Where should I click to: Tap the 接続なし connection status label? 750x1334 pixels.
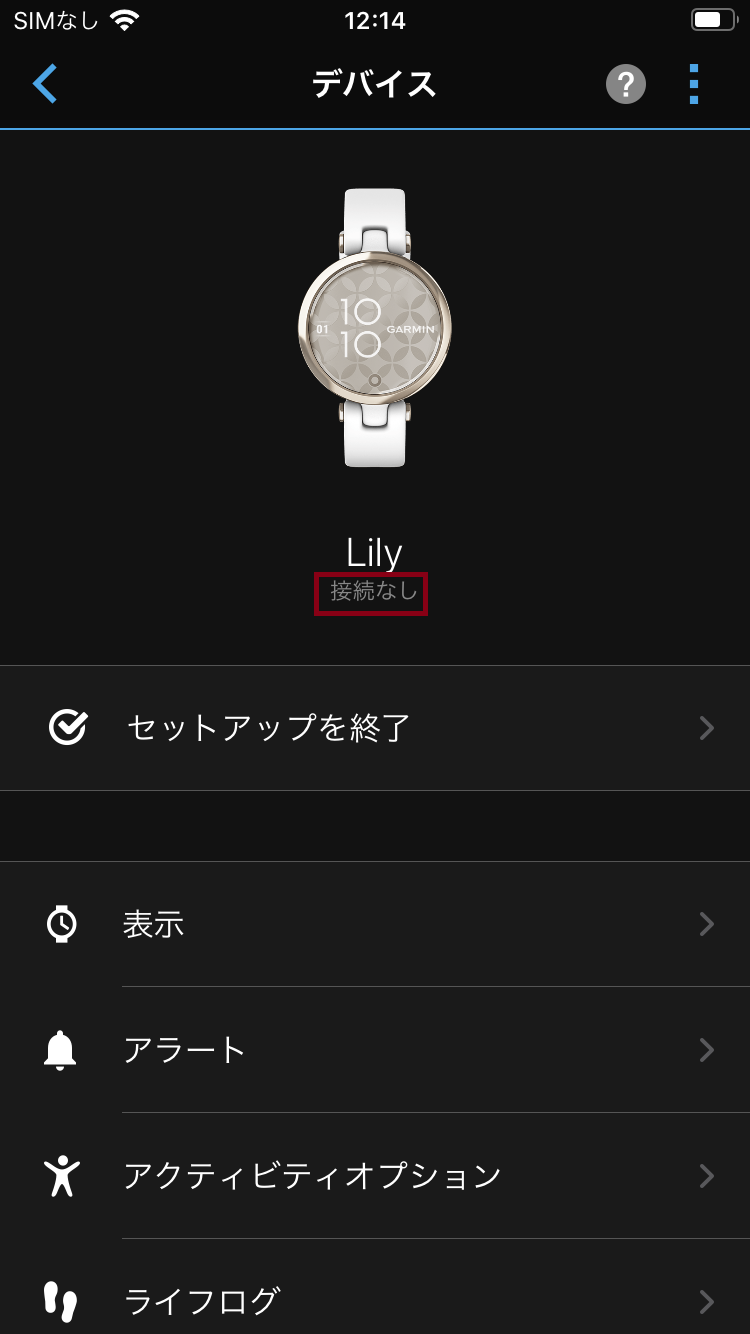pyautogui.click(x=371, y=592)
